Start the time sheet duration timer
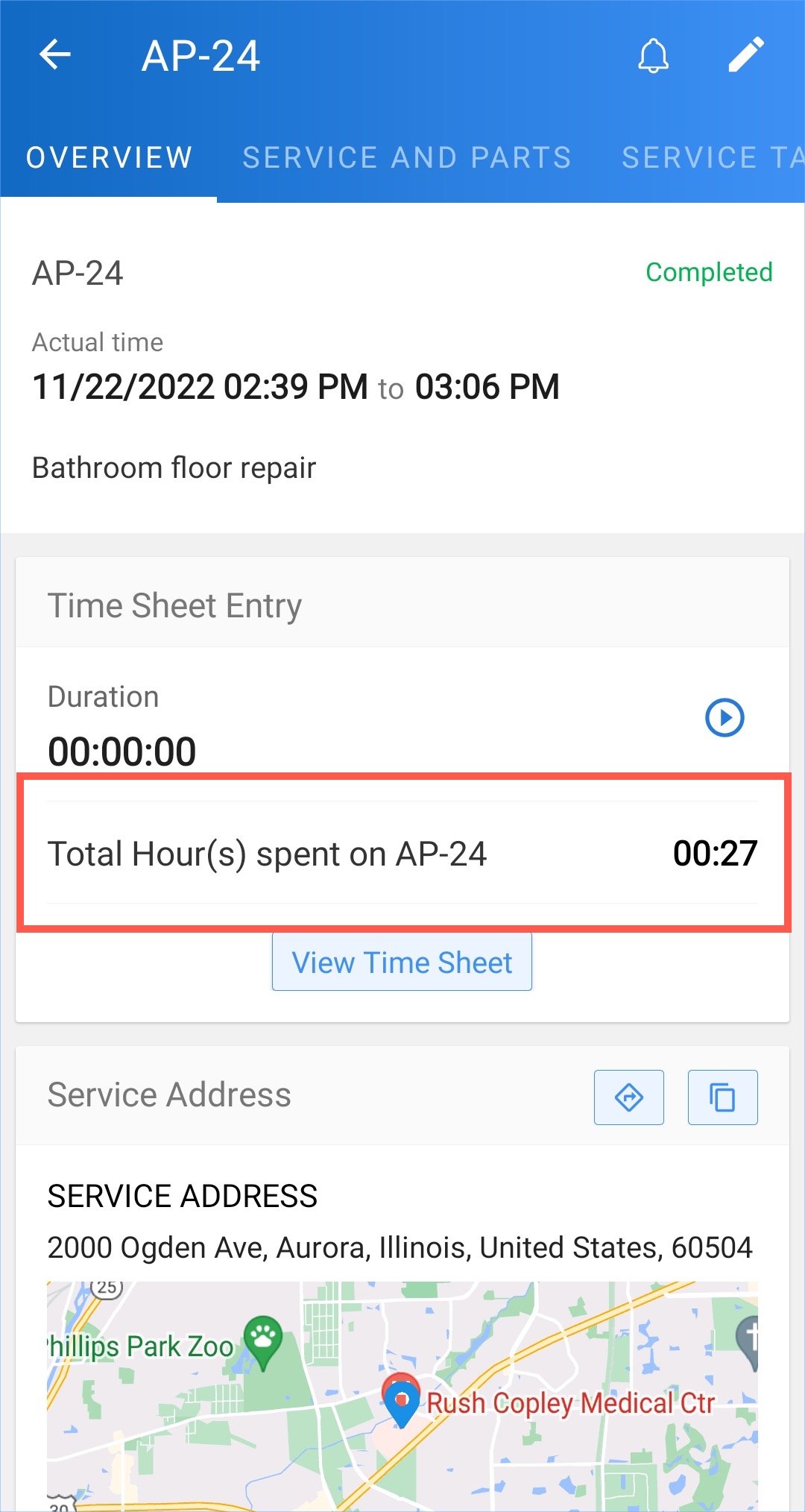This screenshot has height=1512, width=805. coord(724,717)
